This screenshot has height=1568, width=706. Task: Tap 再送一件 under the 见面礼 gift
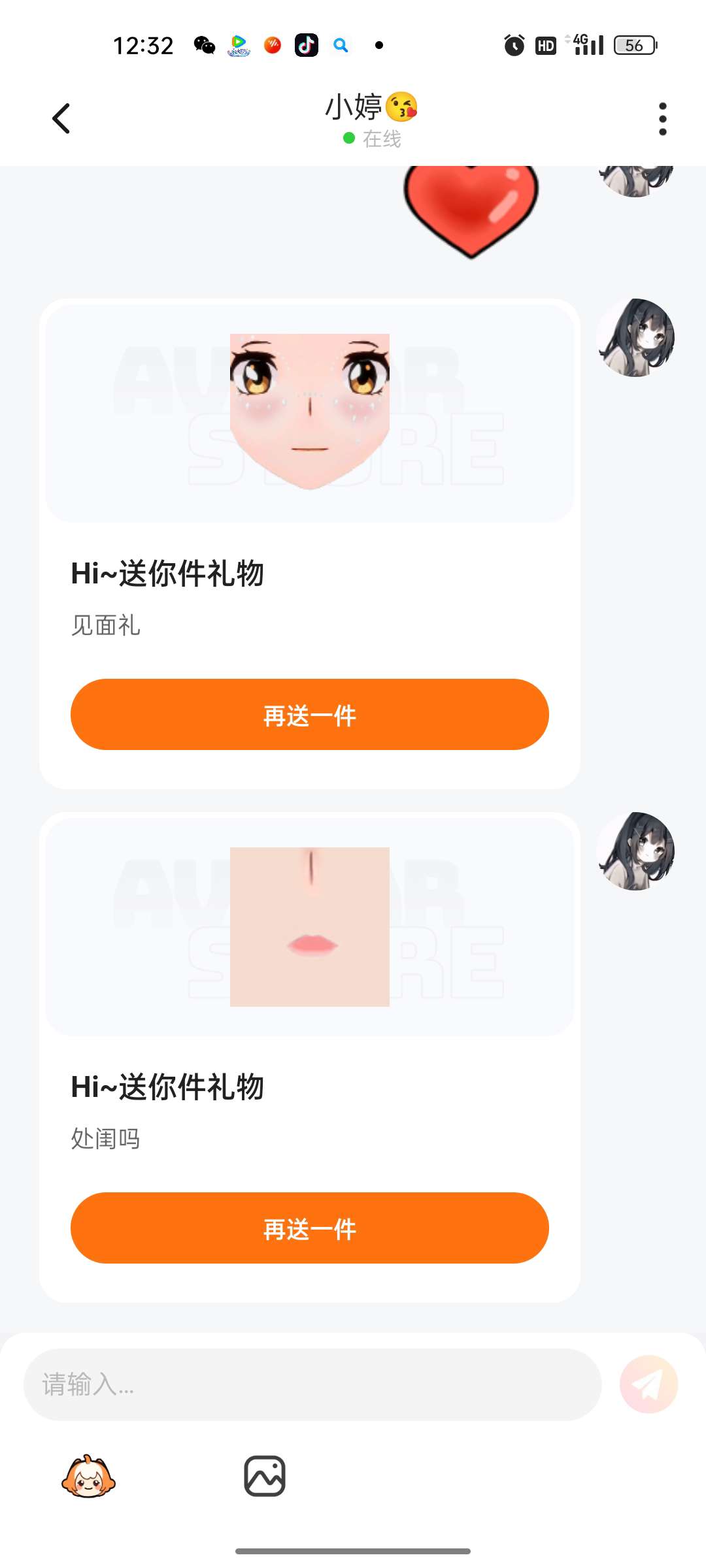[x=310, y=714]
